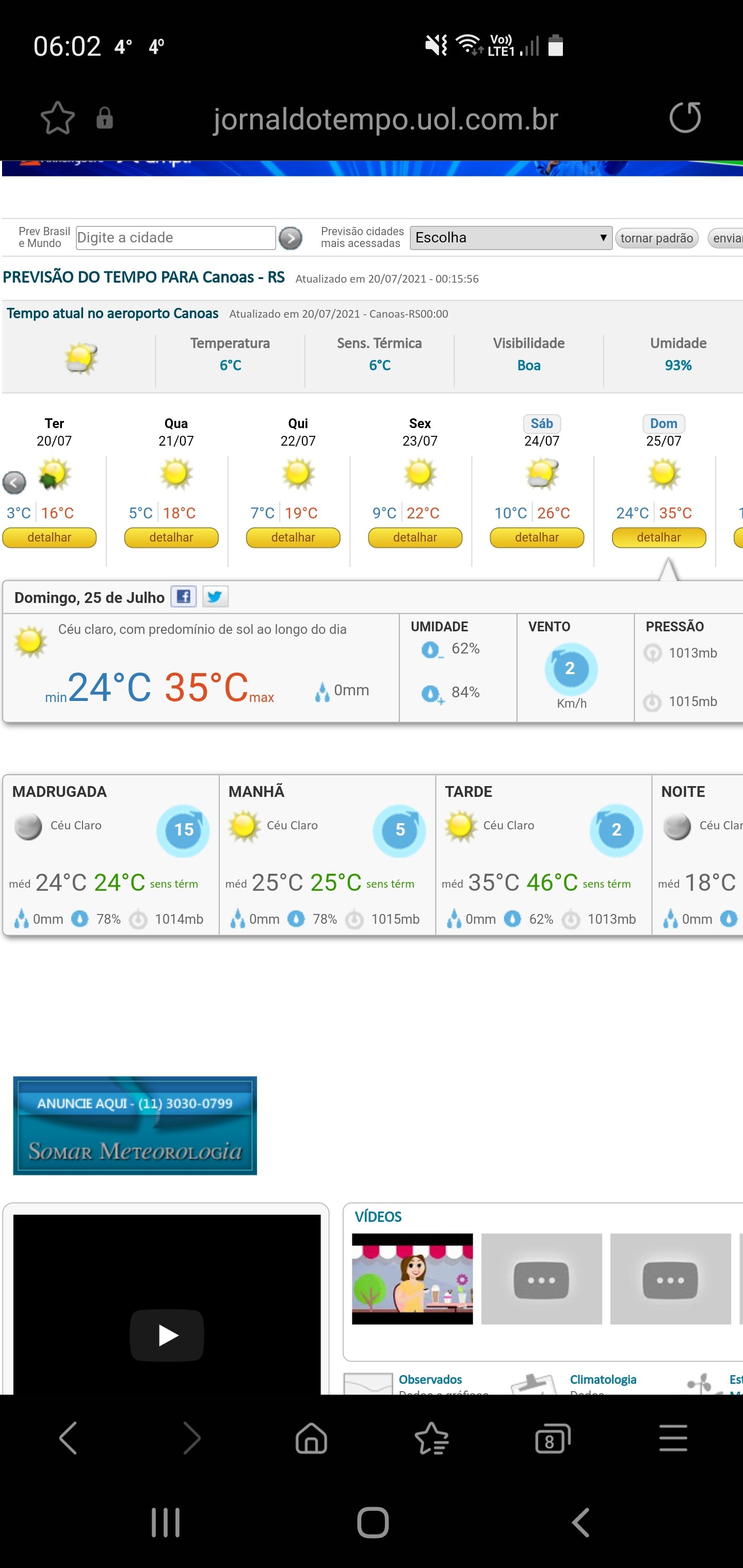743x1568 pixels.
Task: Bookmark this page with the star icon
Action: click(57, 118)
